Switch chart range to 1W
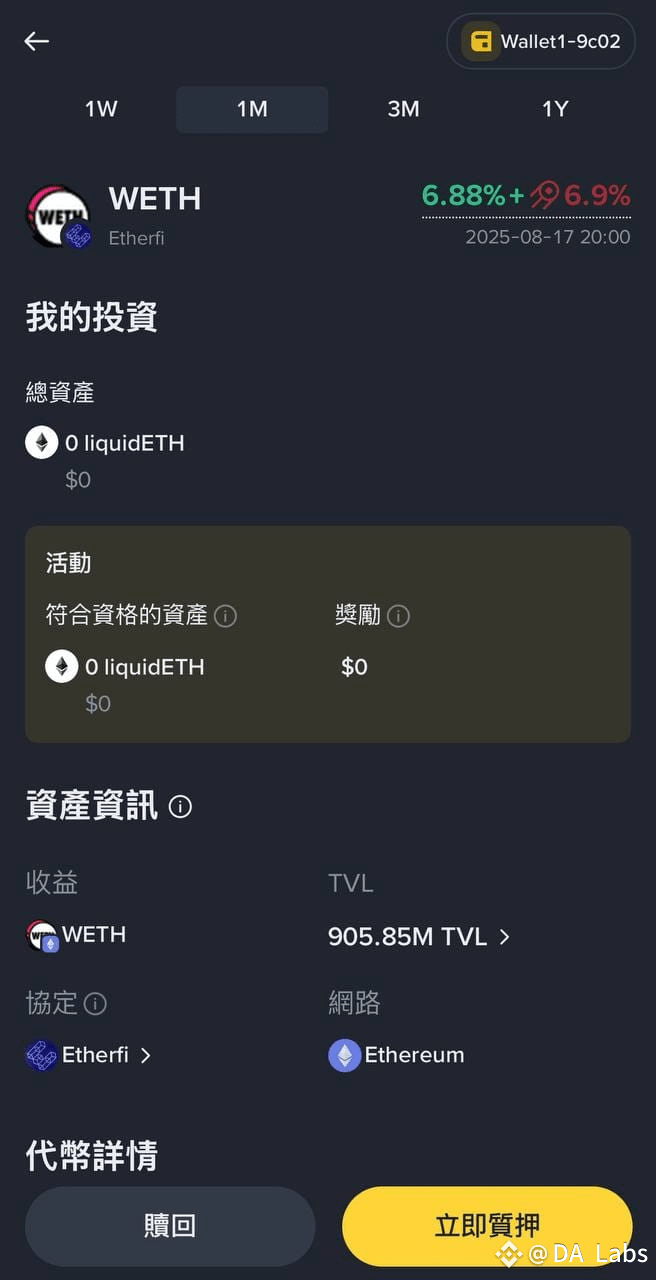 pyautogui.click(x=101, y=109)
